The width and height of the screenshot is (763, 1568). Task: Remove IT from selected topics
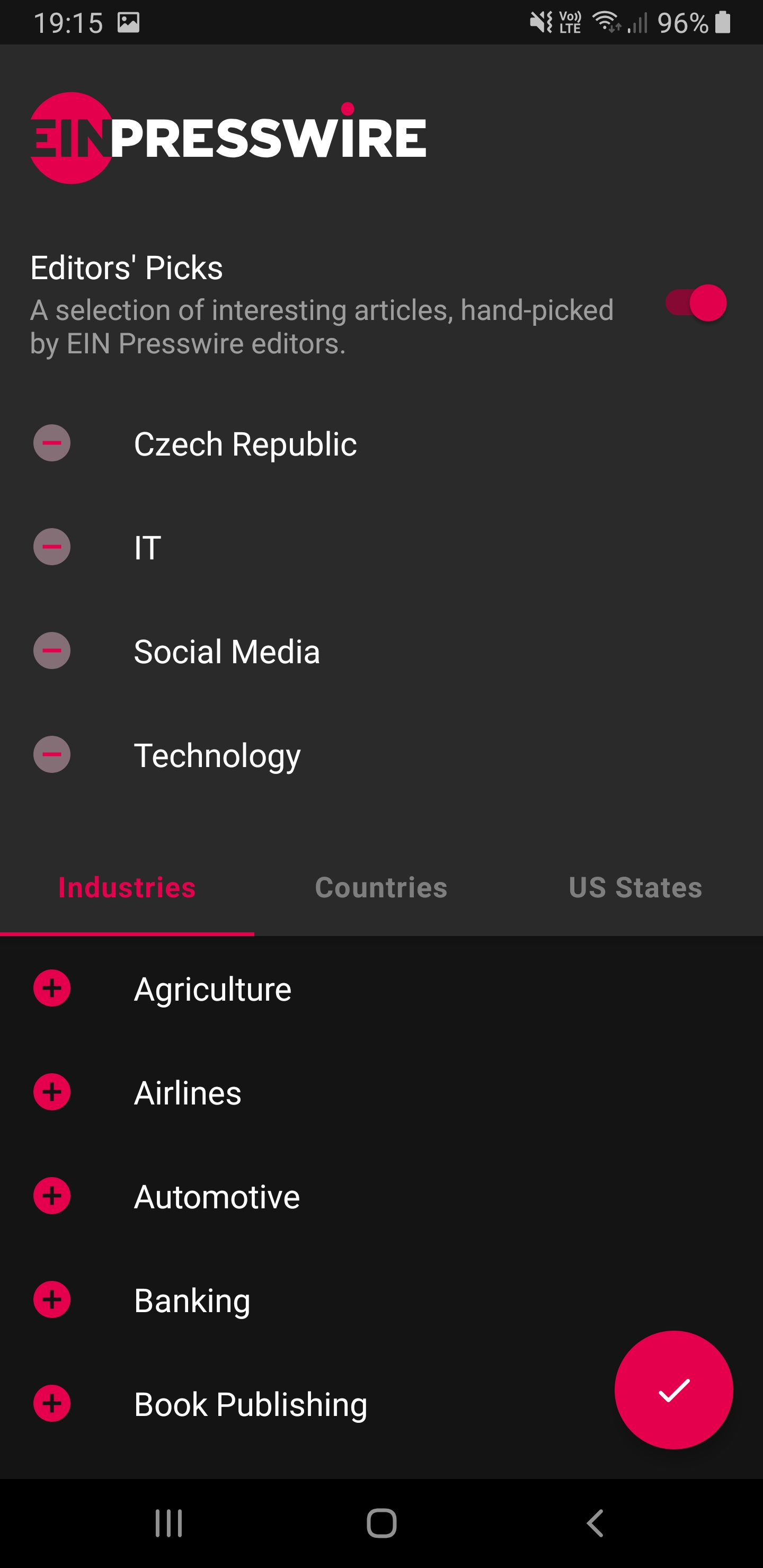click(52, 547)
